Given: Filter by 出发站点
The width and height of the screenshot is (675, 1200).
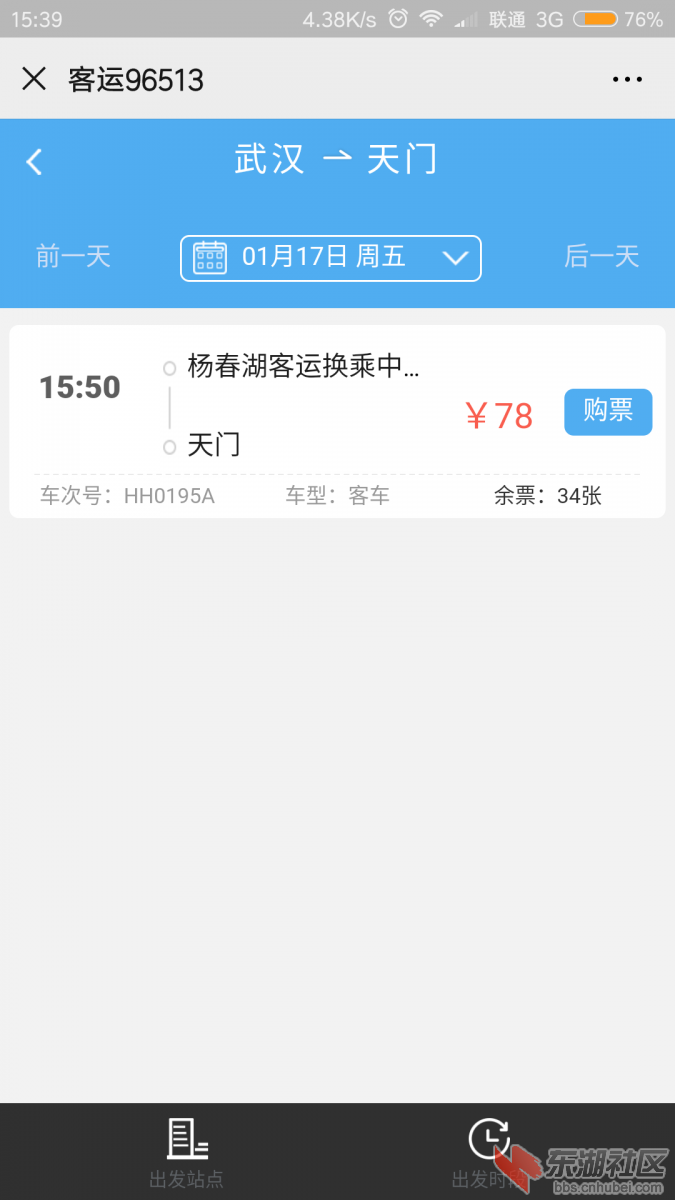Looking at the screenshot, I should (187, 1152).
